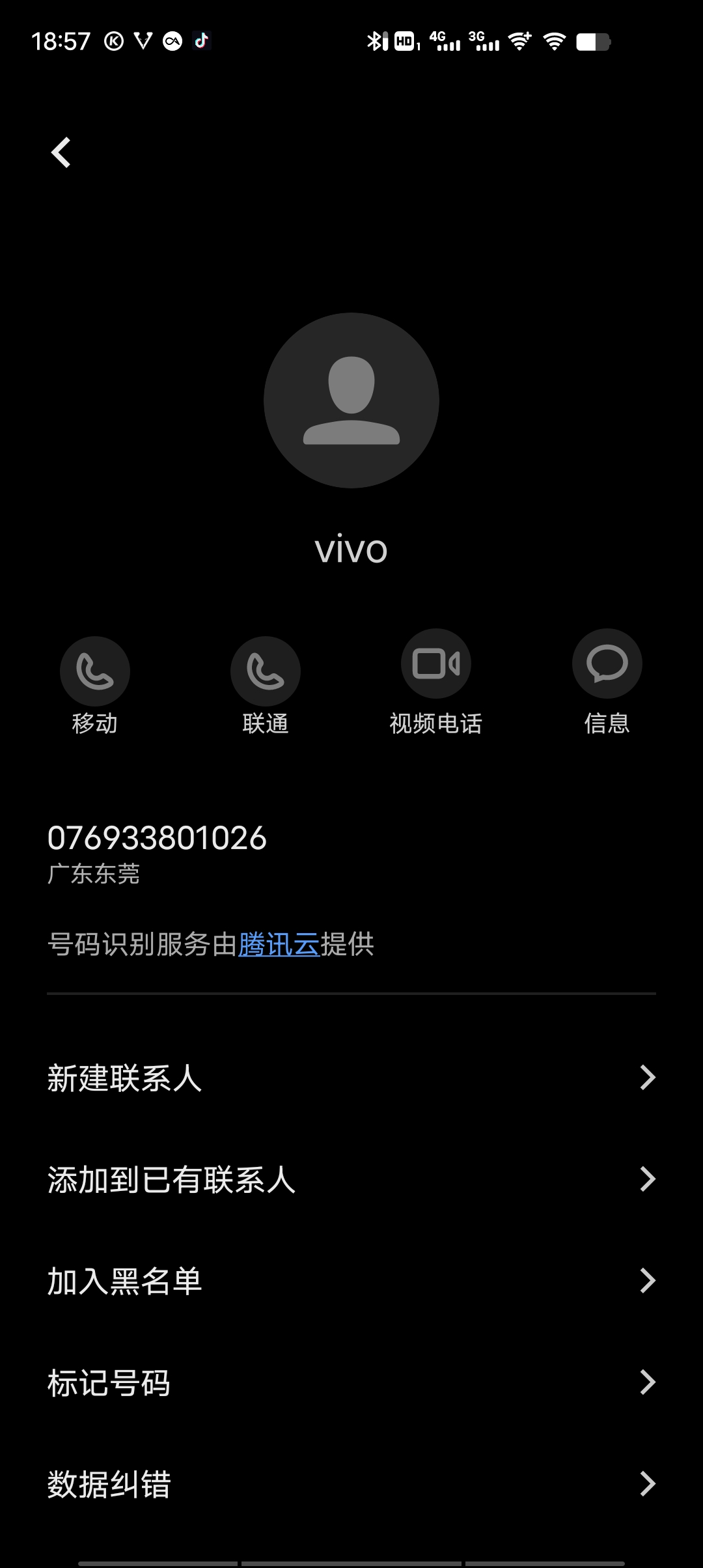Screen dimensions: 703x1568
Task: Go back using the top-left arrow
Action: tap(61, 153)
